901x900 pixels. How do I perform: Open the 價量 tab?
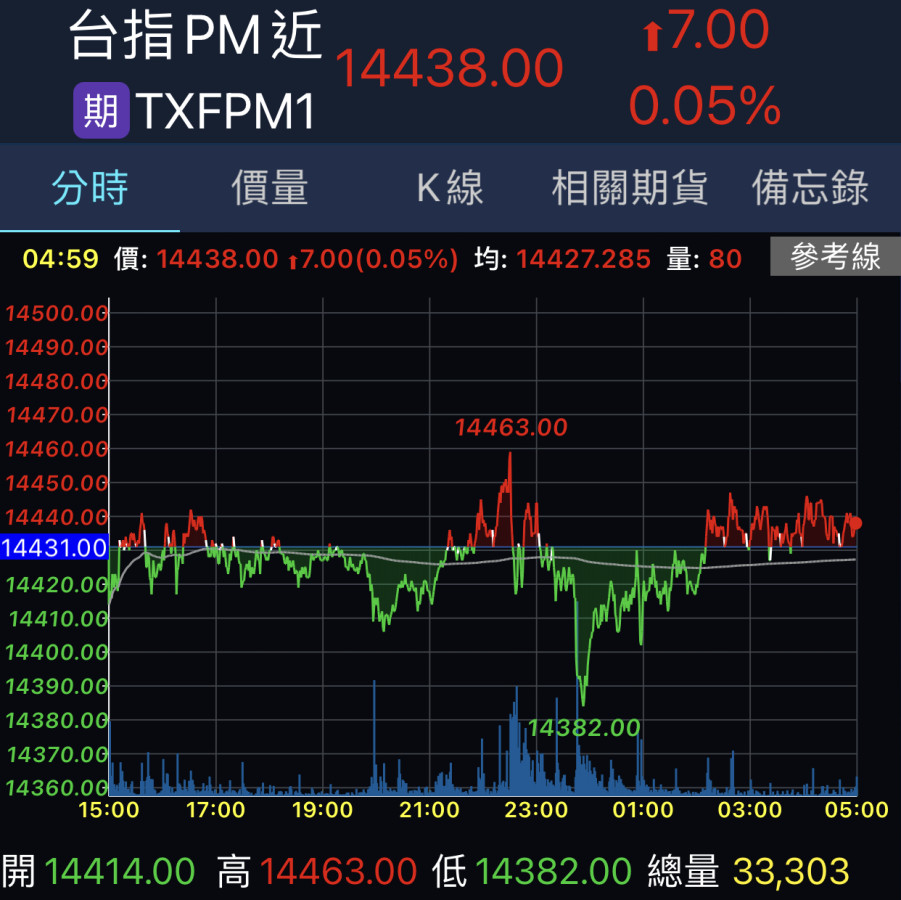(x=270, y=188)
